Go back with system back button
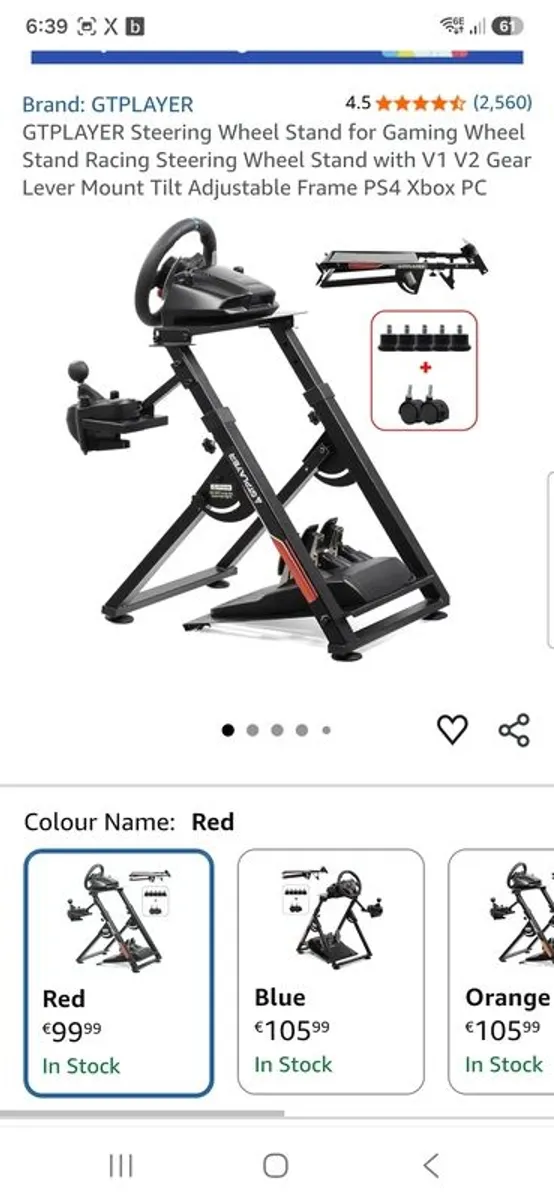554x1200 pixels. (431, 1165)
